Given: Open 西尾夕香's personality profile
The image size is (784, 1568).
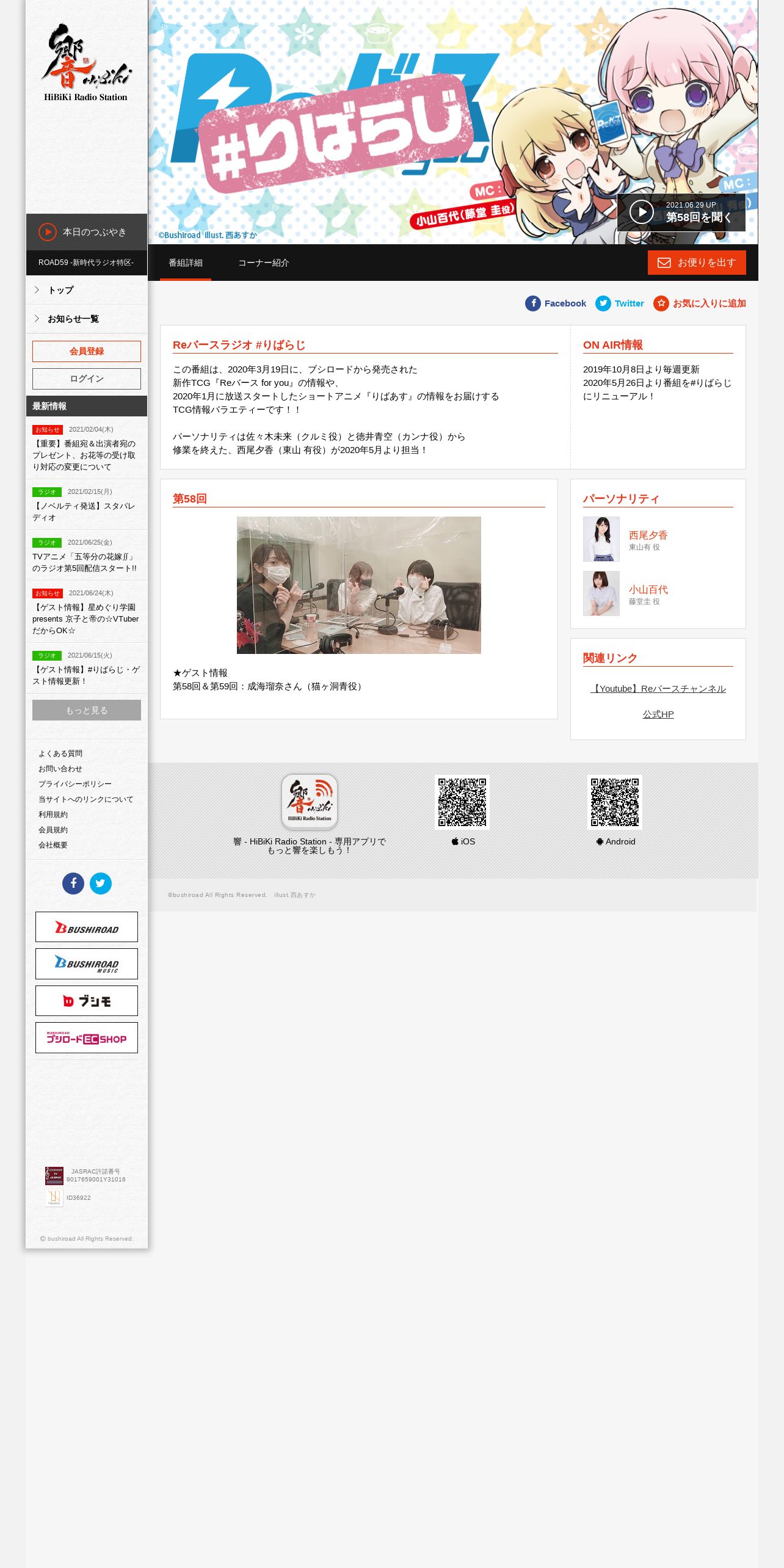Looking at the screenshot, I should point(648,535).
